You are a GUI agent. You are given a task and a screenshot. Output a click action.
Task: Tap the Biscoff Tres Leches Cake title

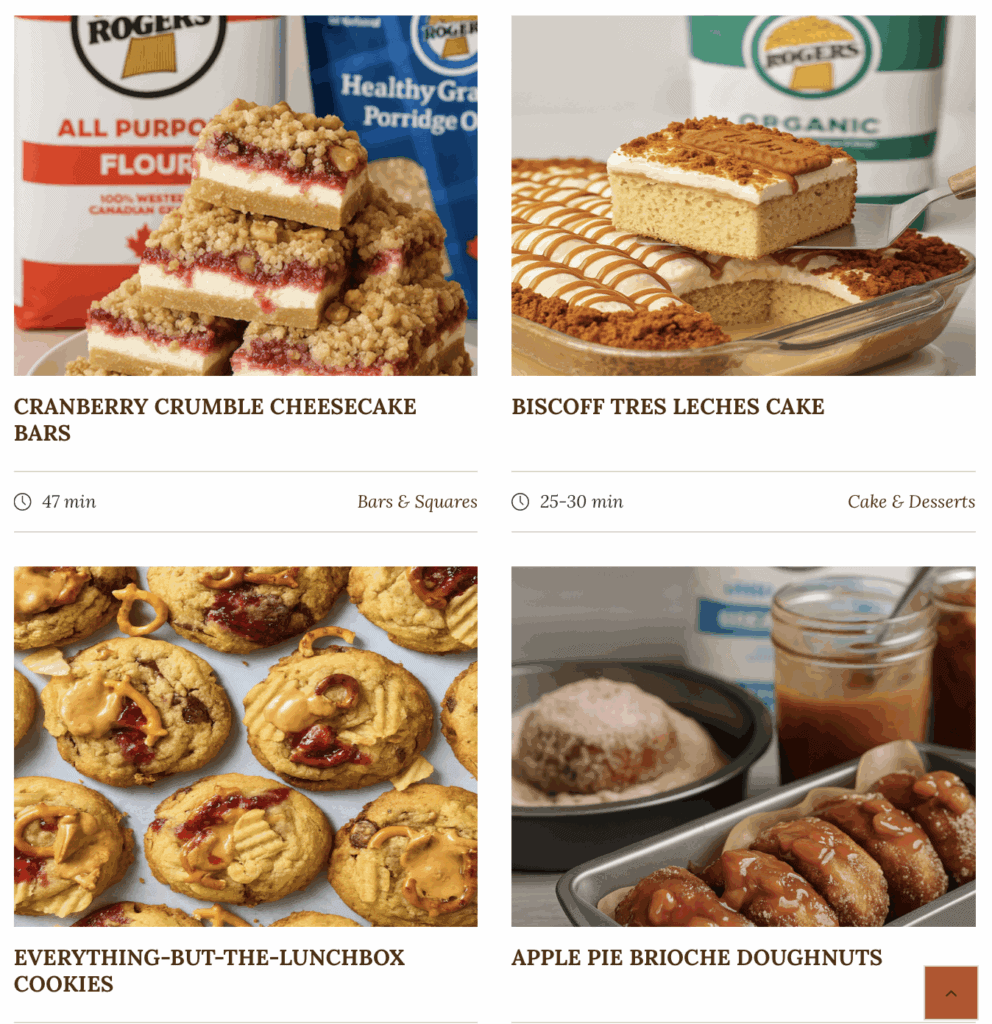pyautogui.click(x=668, y=407)
